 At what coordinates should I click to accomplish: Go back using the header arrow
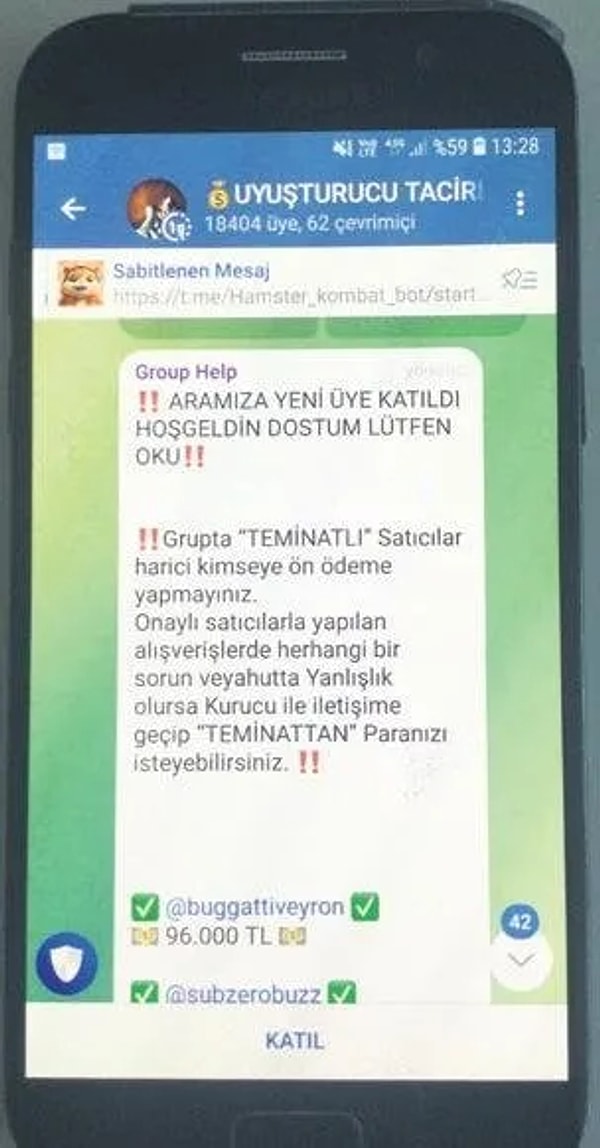(73, 208)
